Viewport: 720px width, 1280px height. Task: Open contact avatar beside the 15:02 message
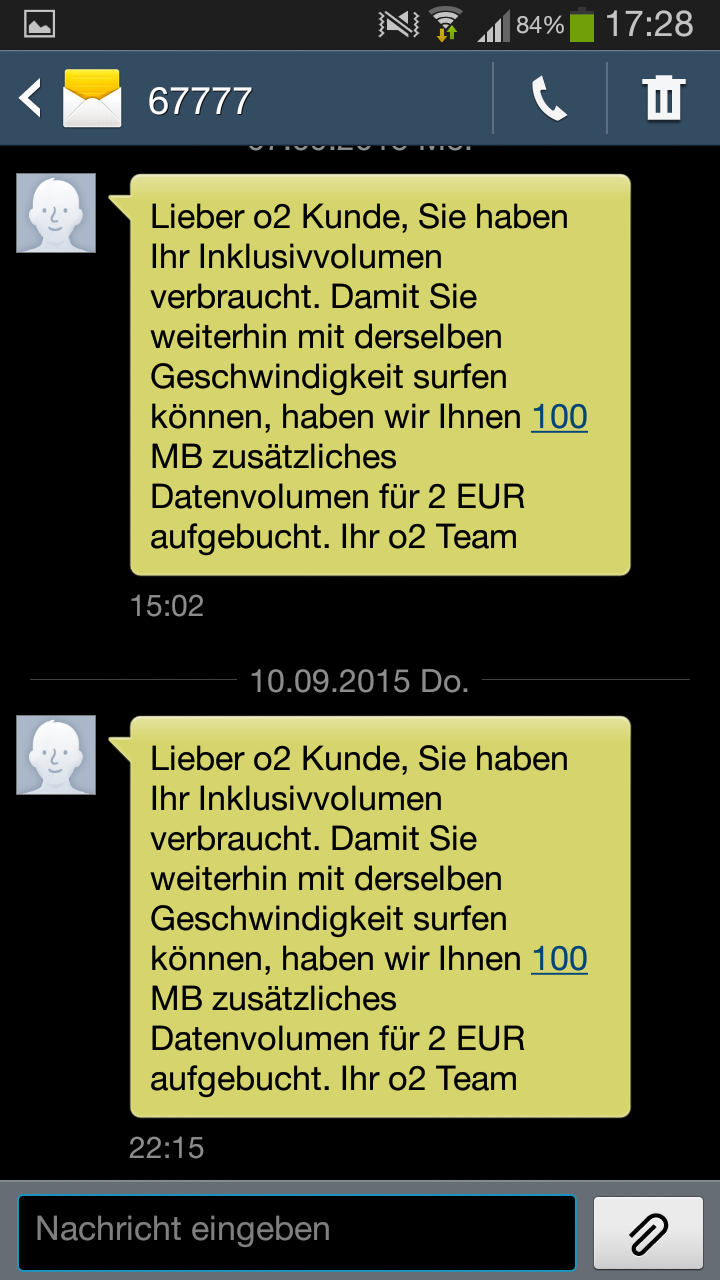[x=56, y=213]
